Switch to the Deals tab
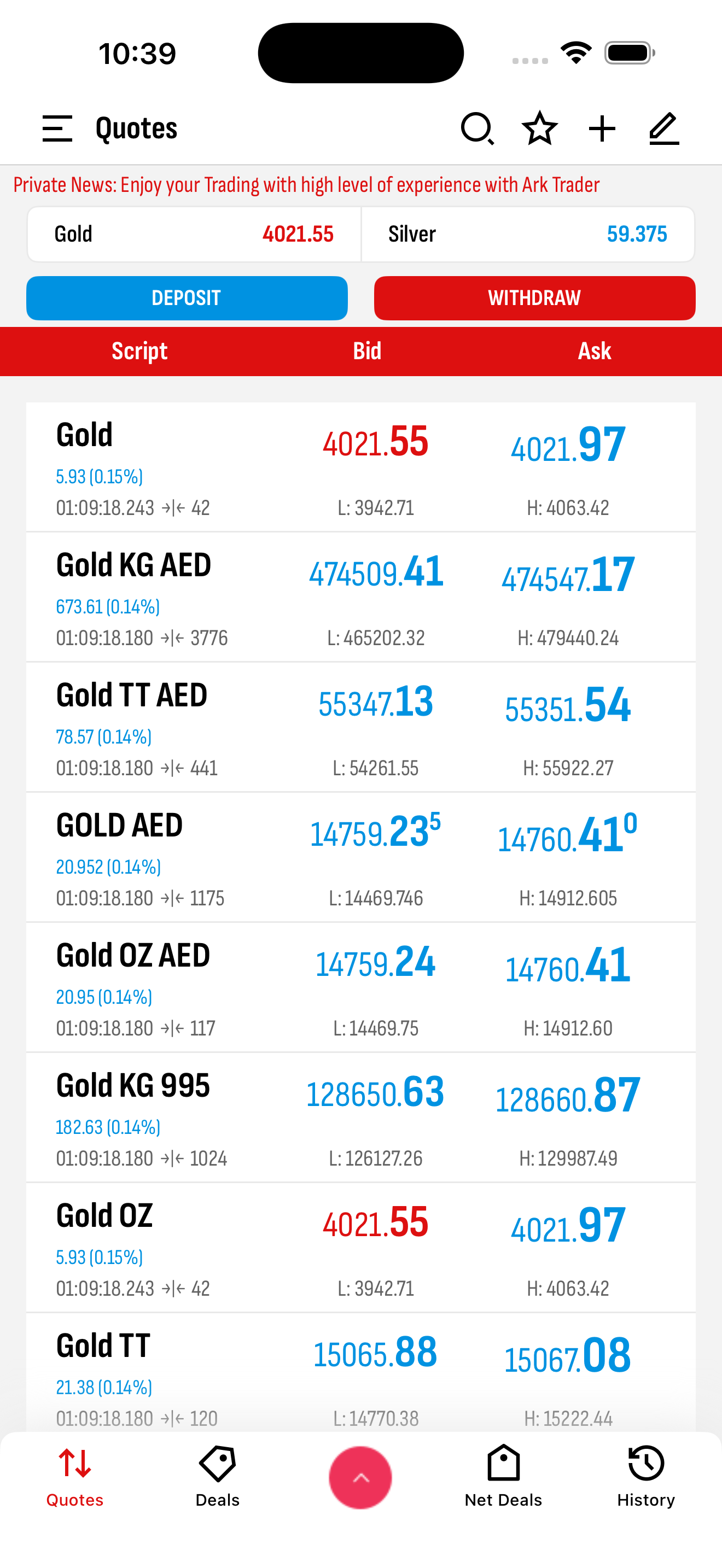Viewport: 722px width, 1568px height. pos(217,1477)
